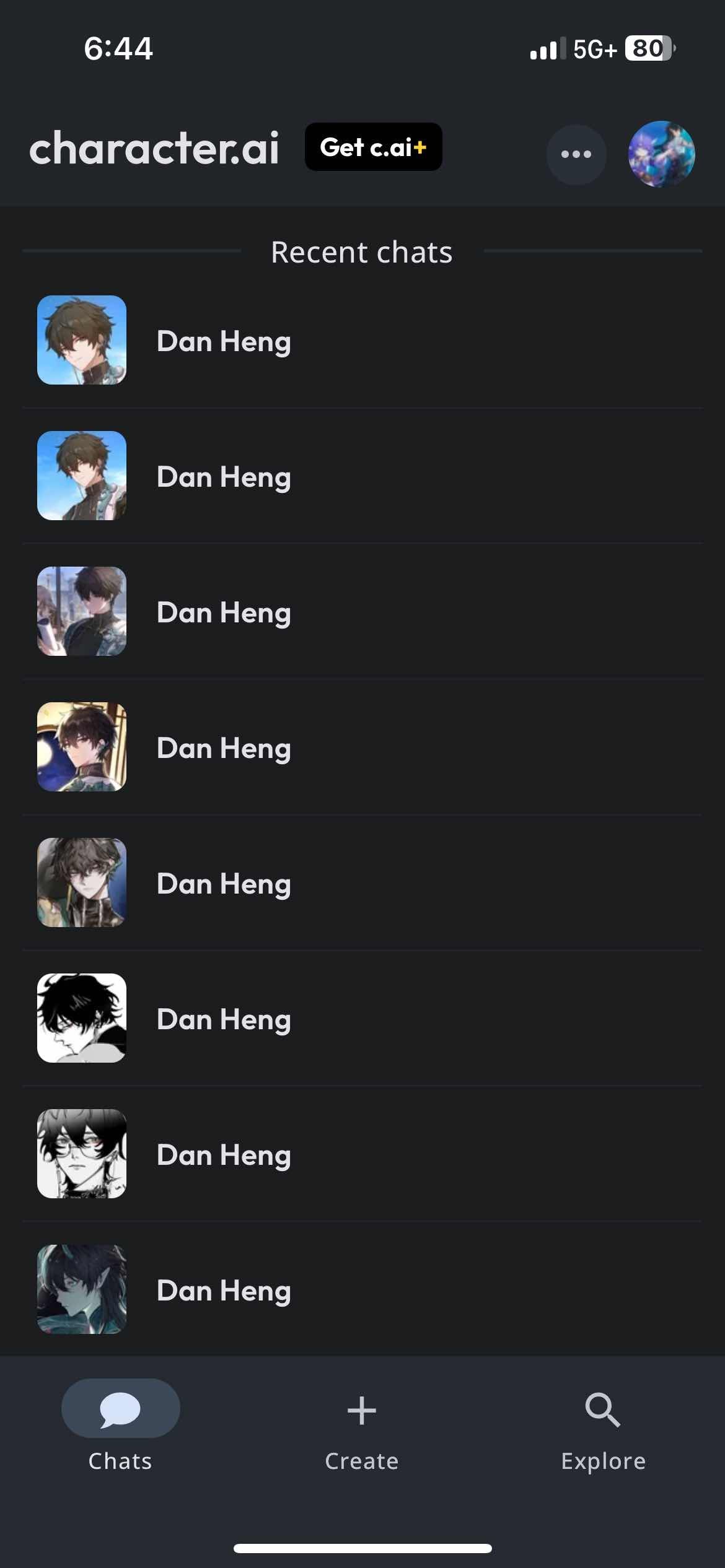Tap the Get c.ai+ button
This screenshot has height=1568, width=725.
[x=372, y=147]
